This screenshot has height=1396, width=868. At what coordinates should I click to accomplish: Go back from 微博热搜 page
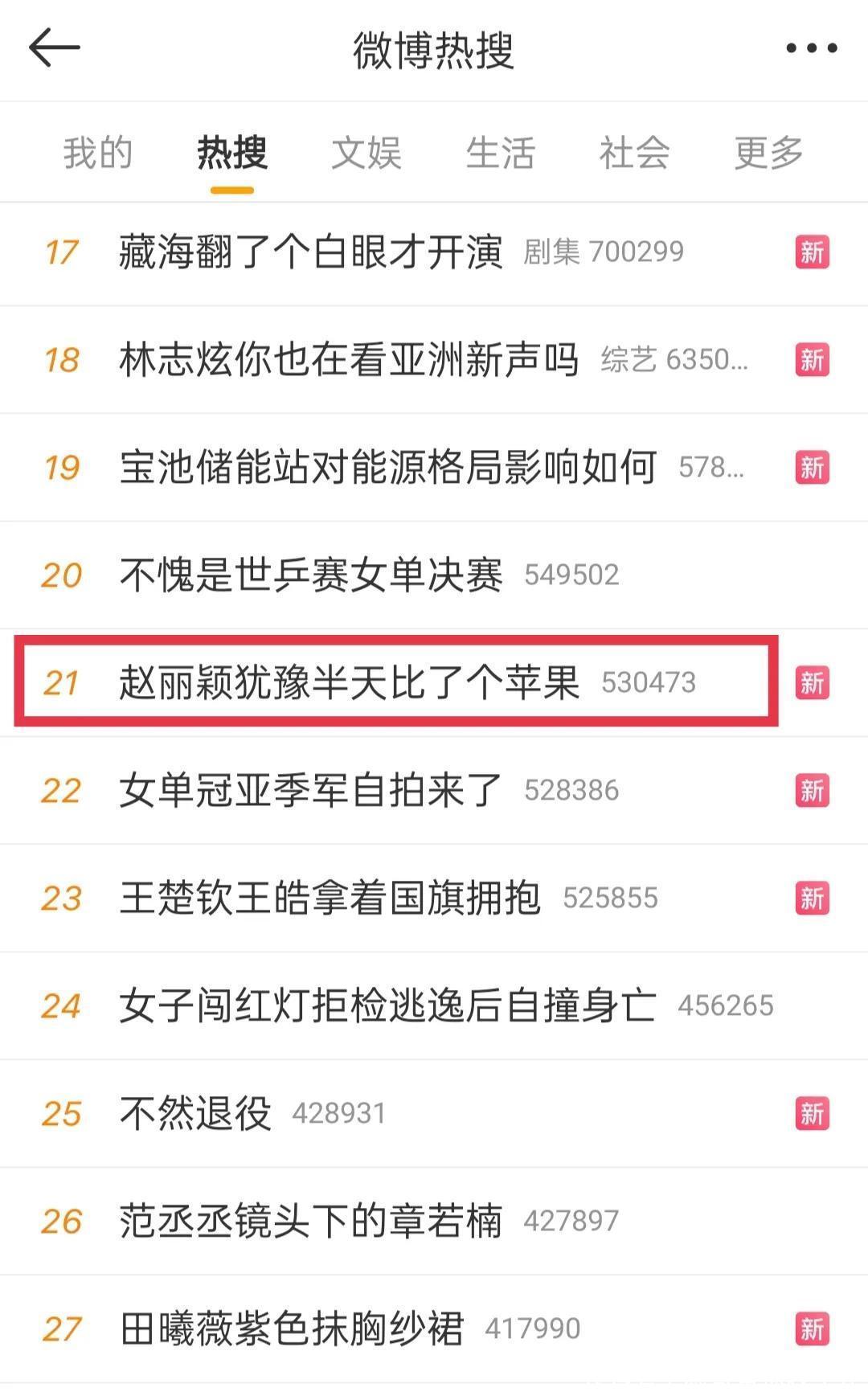tap(54, 48)
